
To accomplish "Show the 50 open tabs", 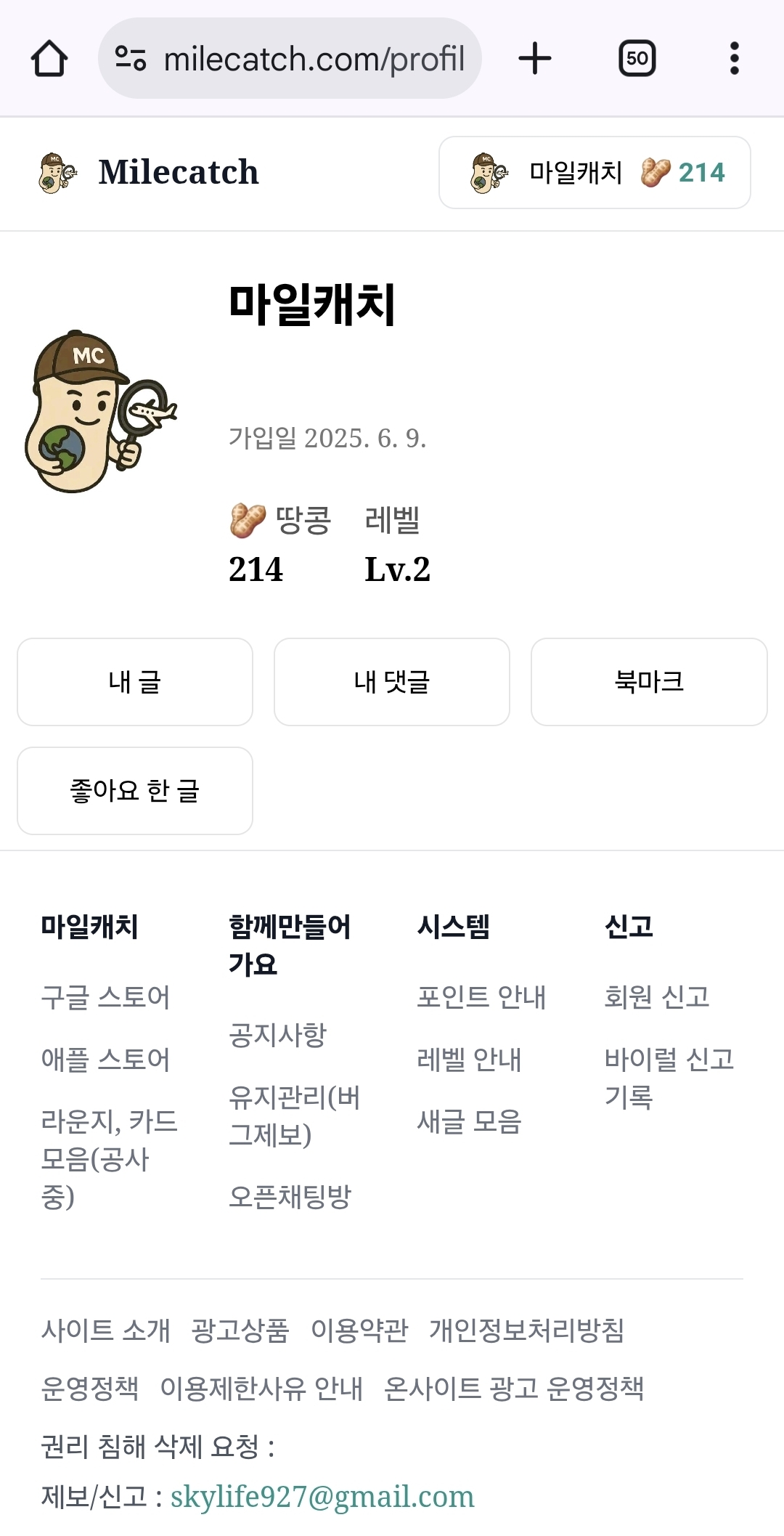I will [x=637, y=58].
